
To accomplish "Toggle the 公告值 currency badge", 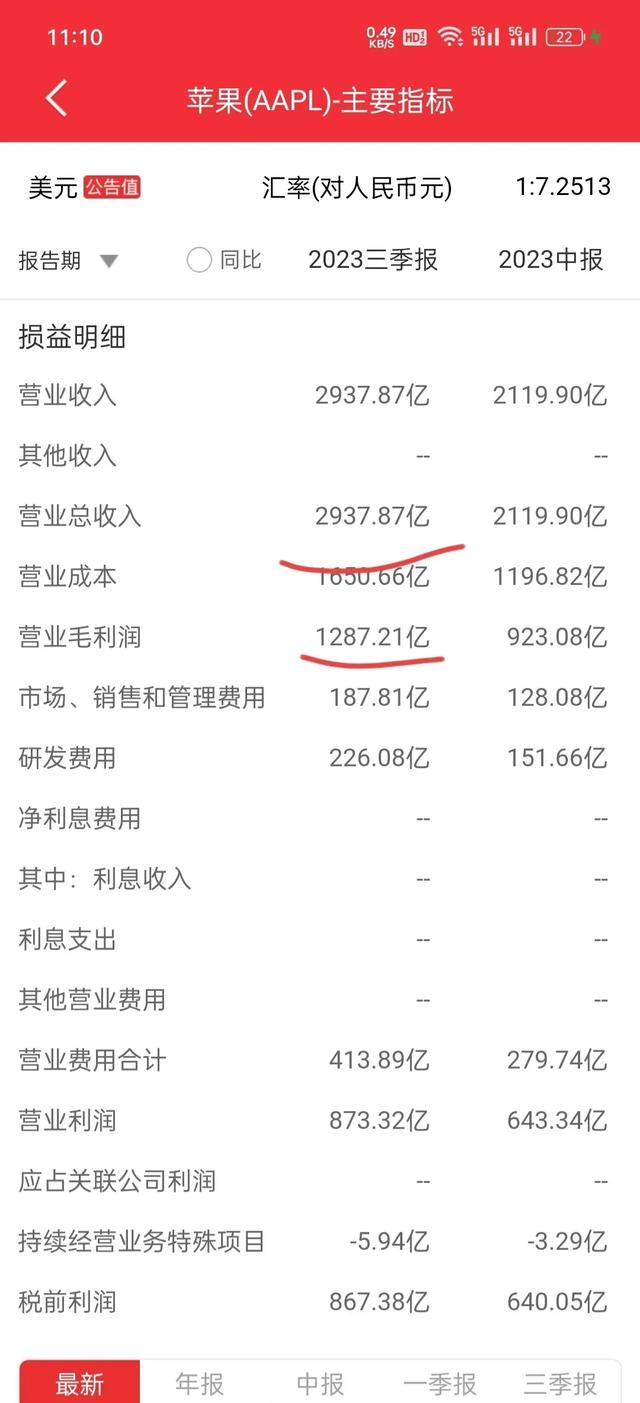I will pos(112,187).
